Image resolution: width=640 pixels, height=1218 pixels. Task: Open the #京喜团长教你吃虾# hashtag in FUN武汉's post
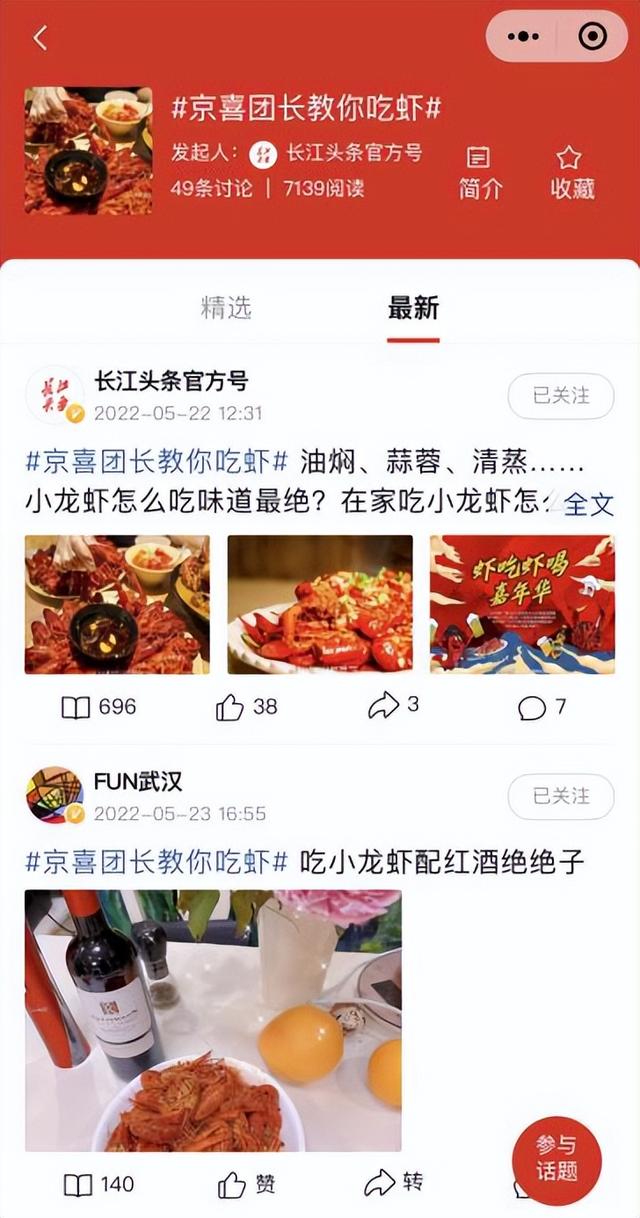157,861
